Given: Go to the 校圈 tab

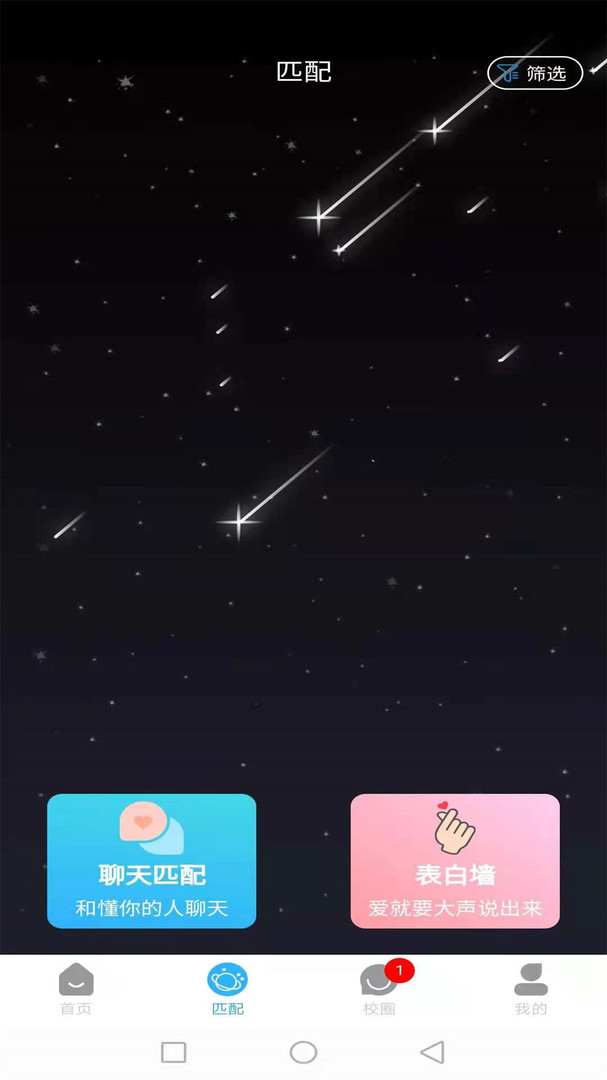Looking at the screenshot, I should click(380, 989).
